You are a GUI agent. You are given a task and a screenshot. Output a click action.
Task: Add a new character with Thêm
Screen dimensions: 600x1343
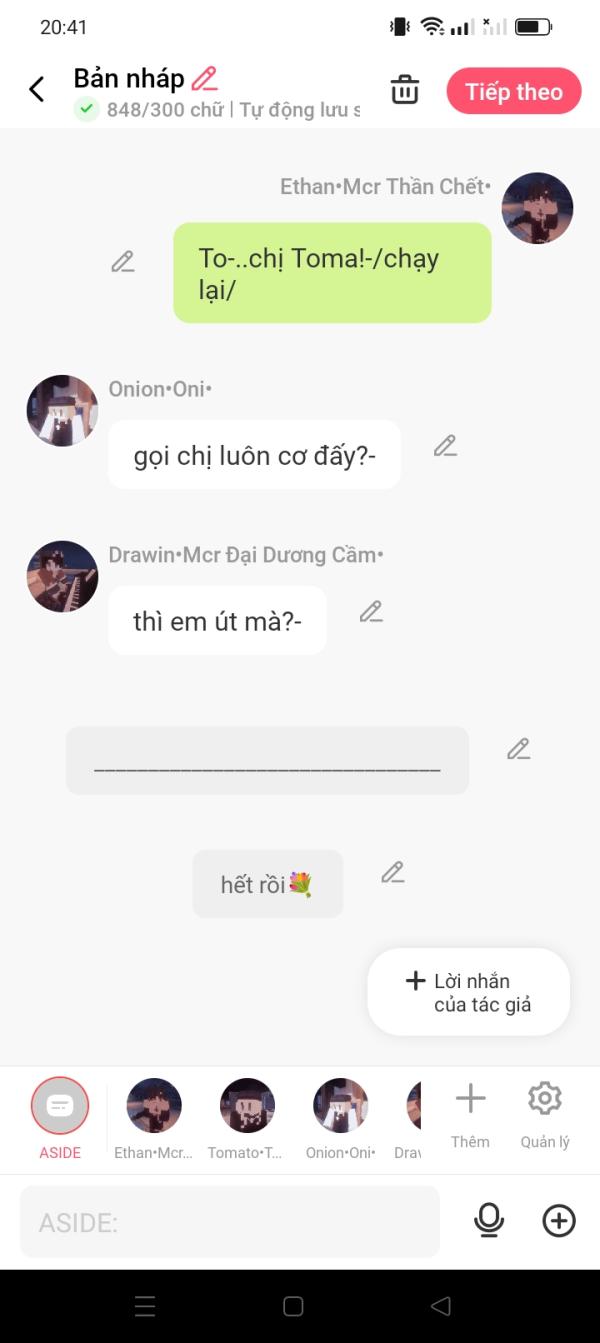(x=470, y=1115)
